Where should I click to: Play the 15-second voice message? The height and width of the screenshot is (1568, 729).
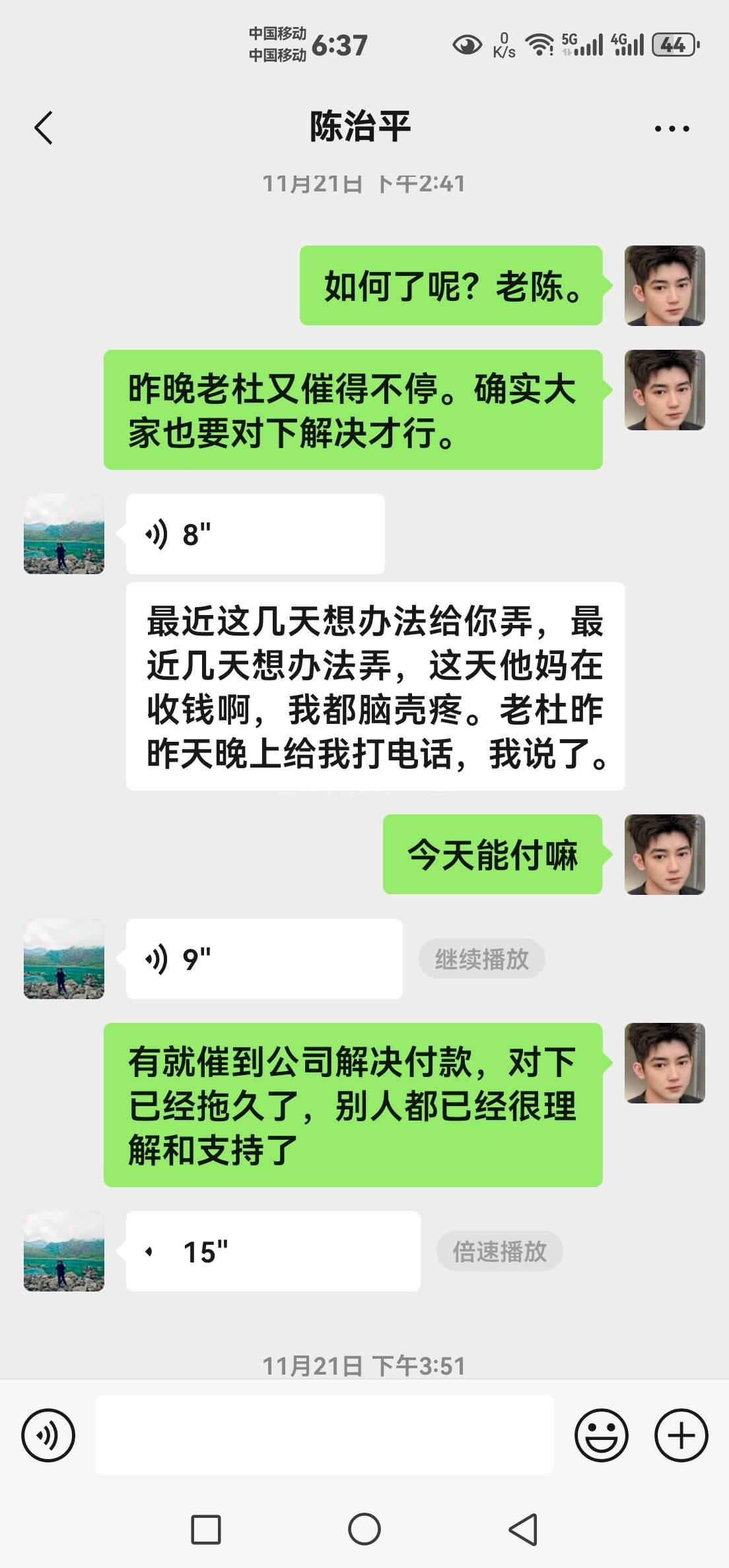pyautogui.click(x=273, y=1251)
